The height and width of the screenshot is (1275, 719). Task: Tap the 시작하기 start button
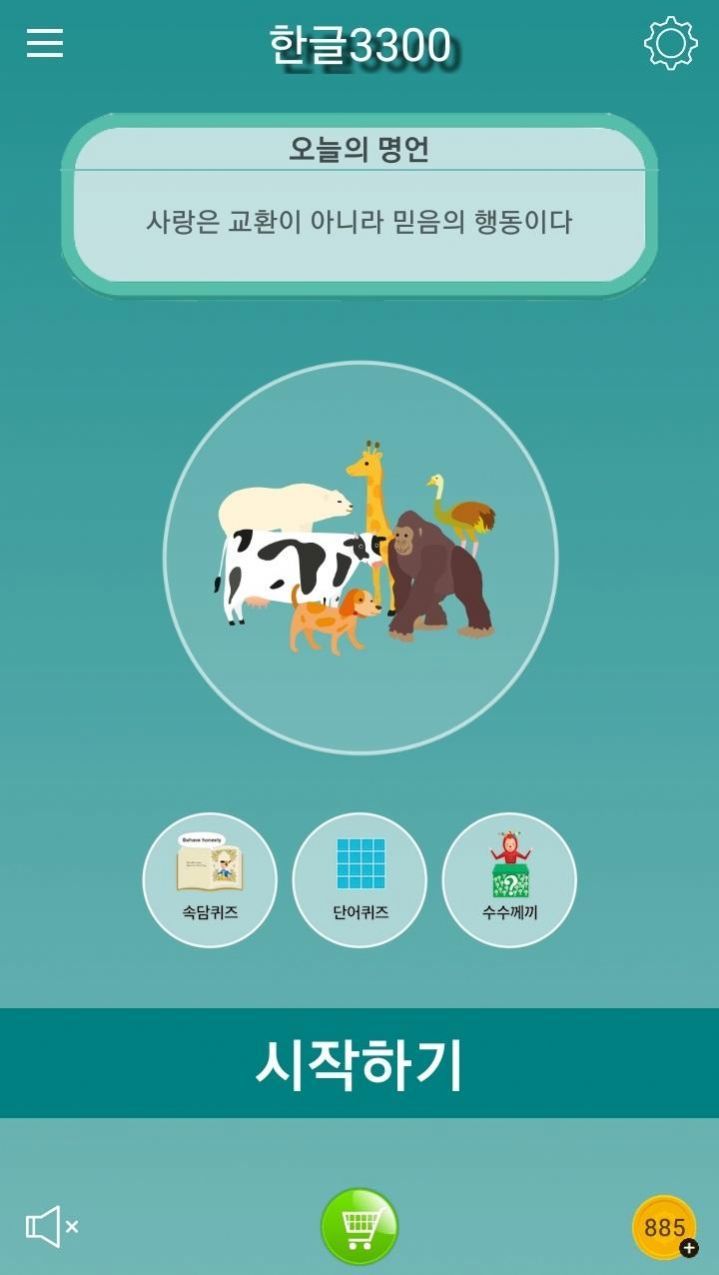click(x=359, y=1063)
